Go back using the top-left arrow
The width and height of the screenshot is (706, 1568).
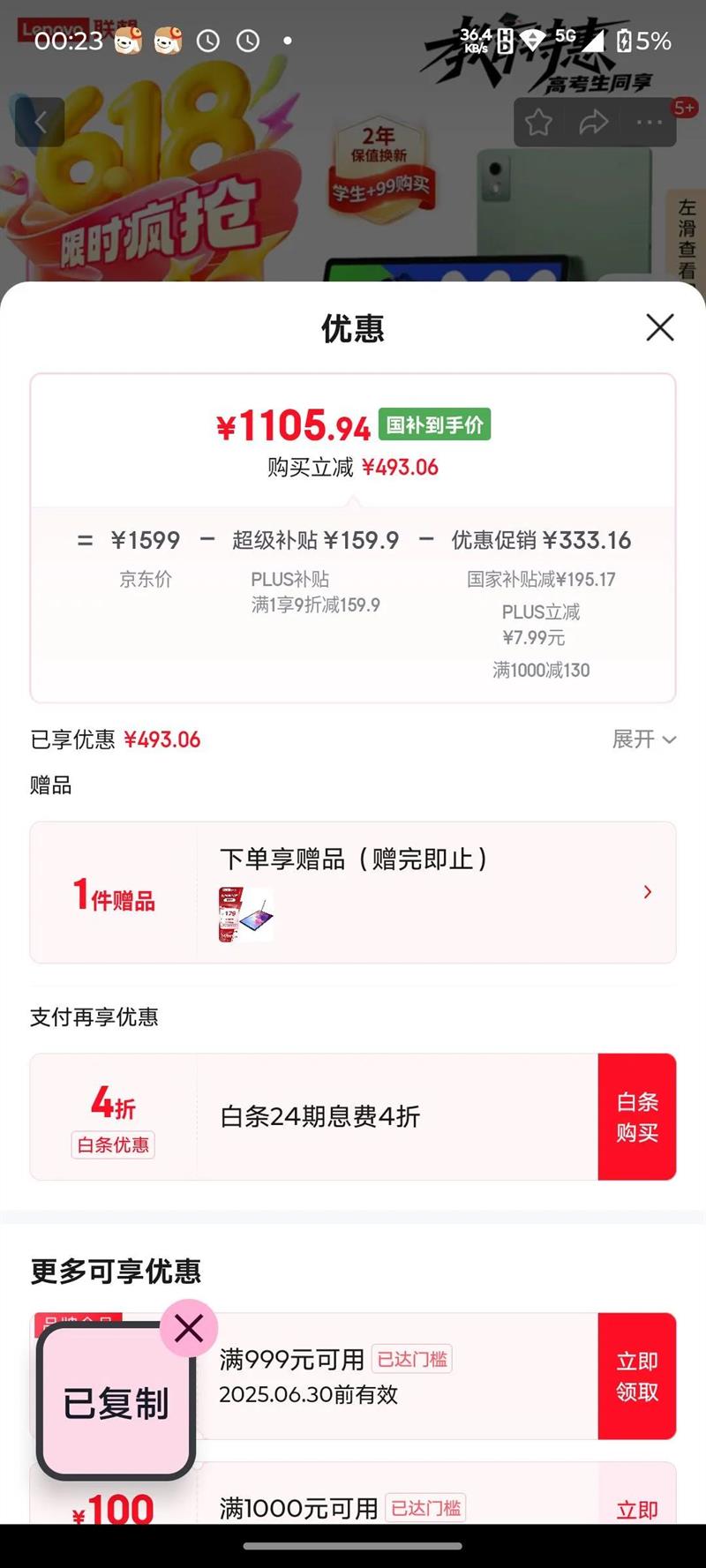(x=40, y=123)
